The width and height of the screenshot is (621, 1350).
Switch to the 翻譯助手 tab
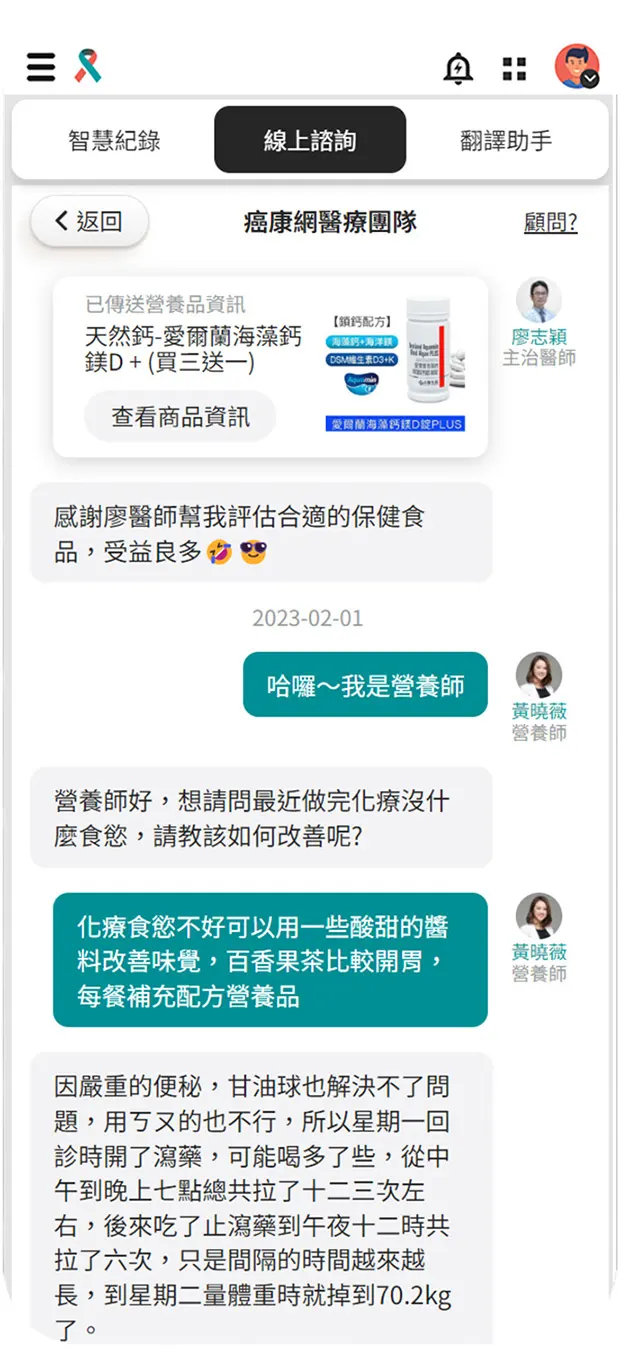click(506, 141)
